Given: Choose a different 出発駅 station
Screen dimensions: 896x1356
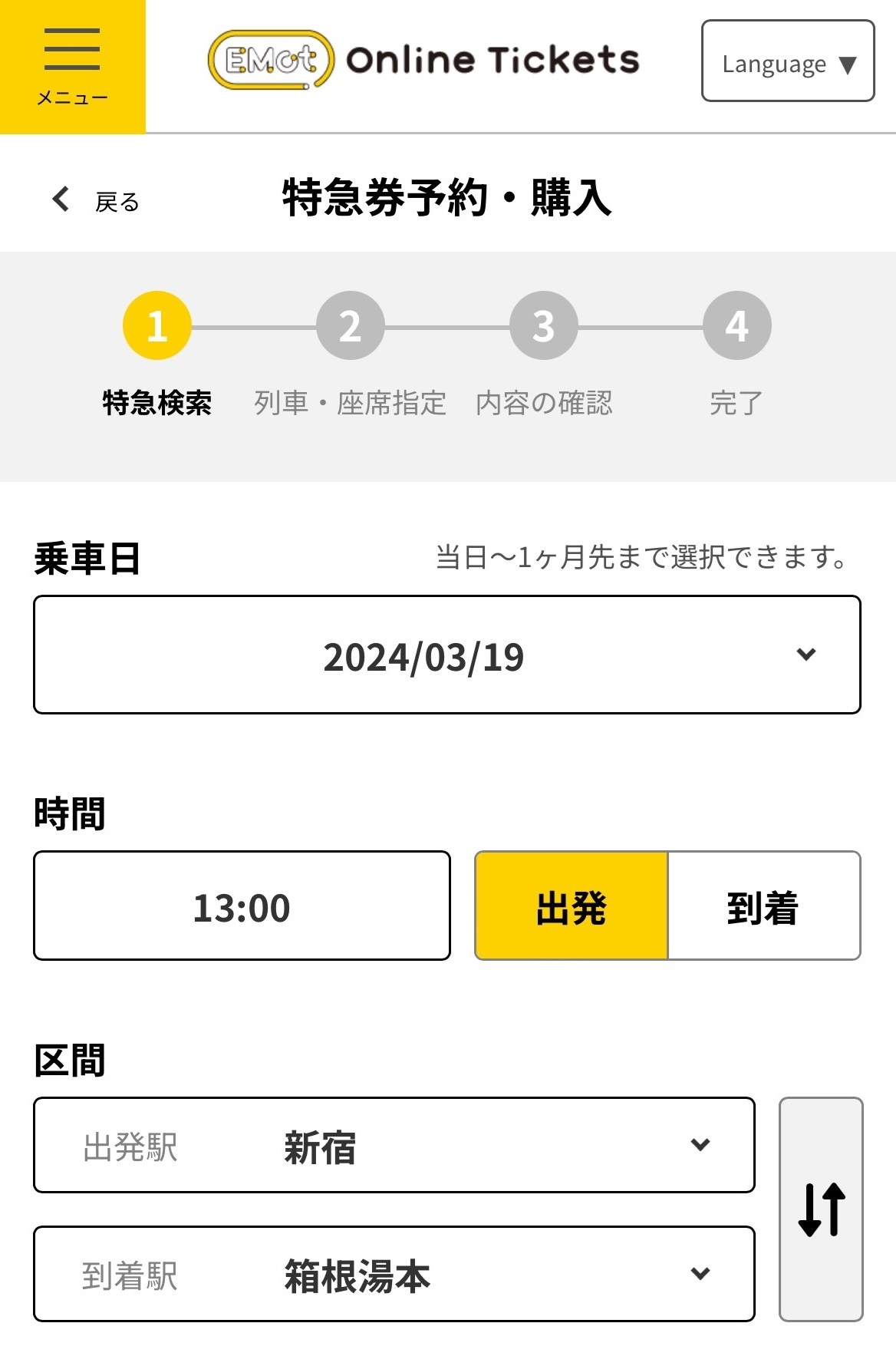Looking at the screenshot, I should [394, 1145].
